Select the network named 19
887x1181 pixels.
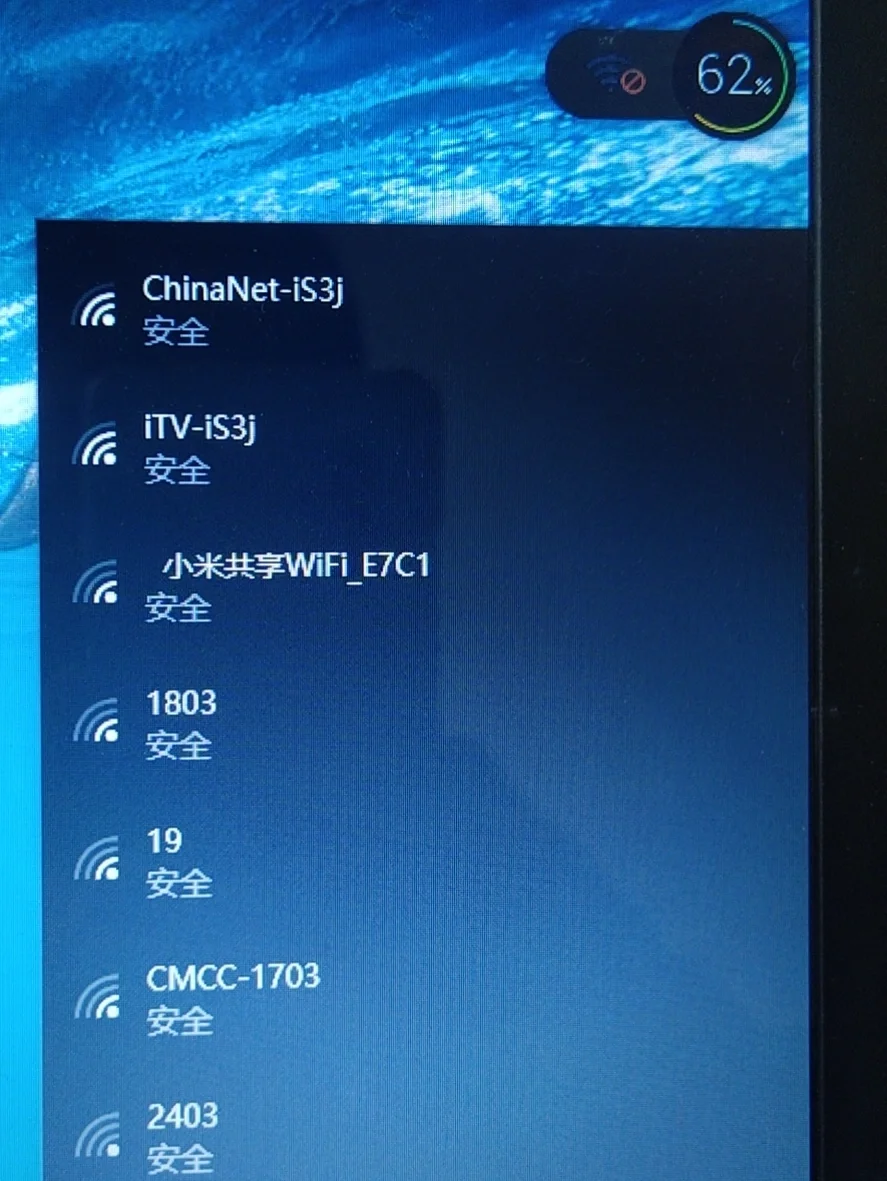click(166, 860)
